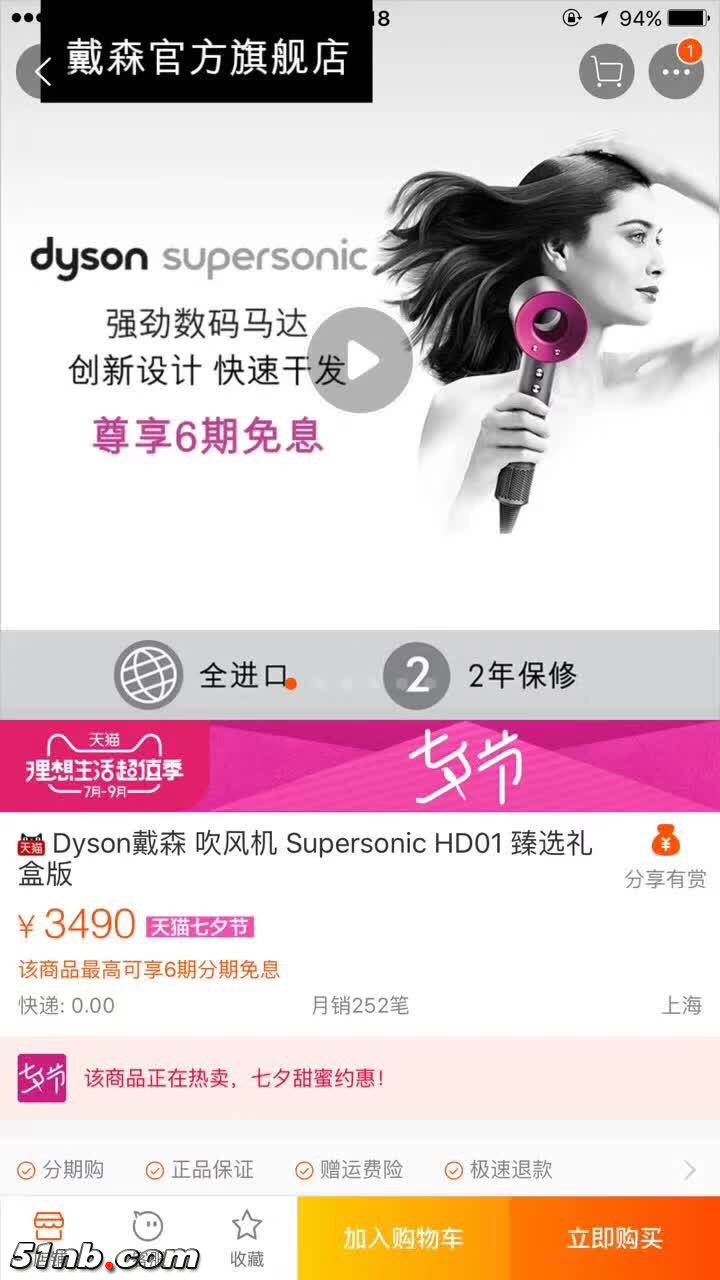The height and width of the screenshot is (1280, 720).
Task: Open the shopping cart icon
Action: (x=606, y=72)
